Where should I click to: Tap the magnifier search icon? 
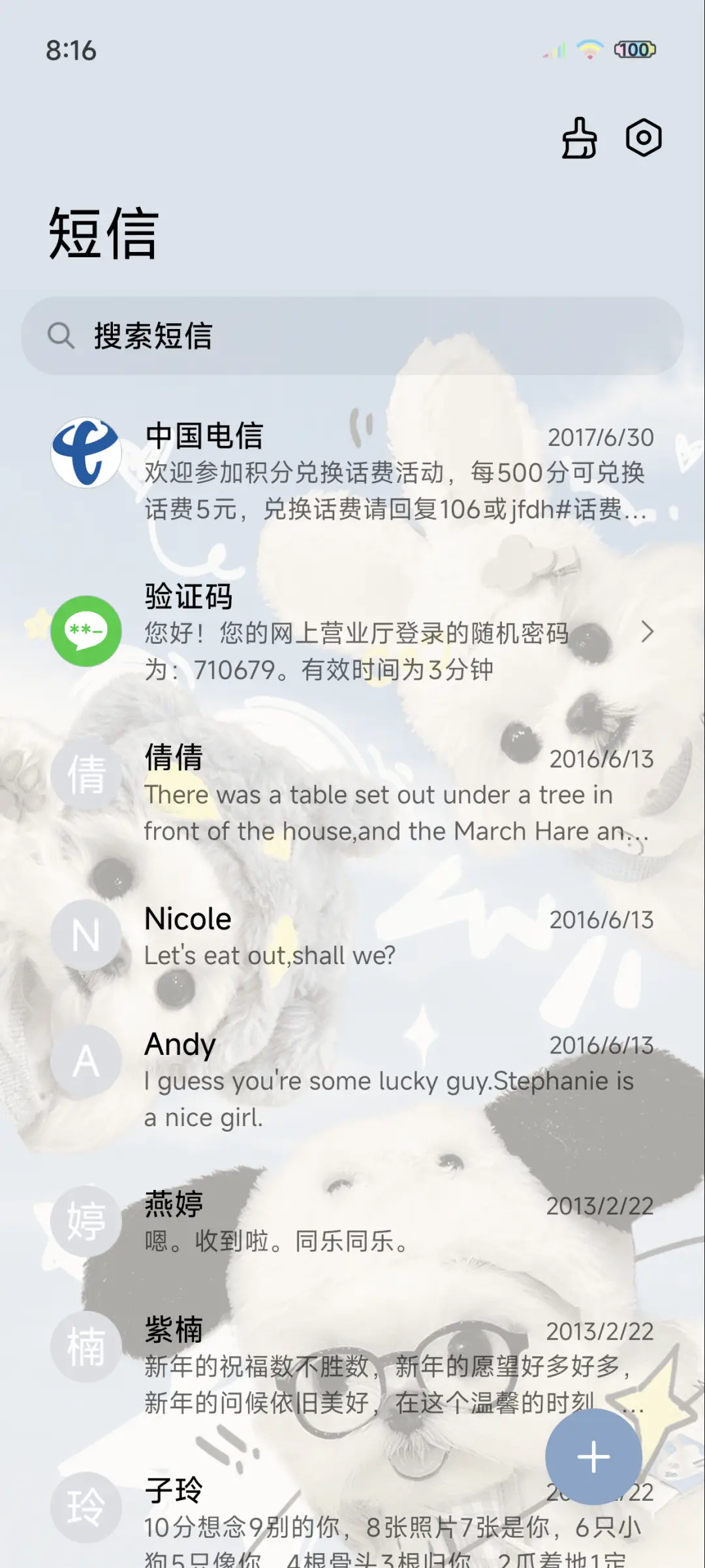pos(62,336)
